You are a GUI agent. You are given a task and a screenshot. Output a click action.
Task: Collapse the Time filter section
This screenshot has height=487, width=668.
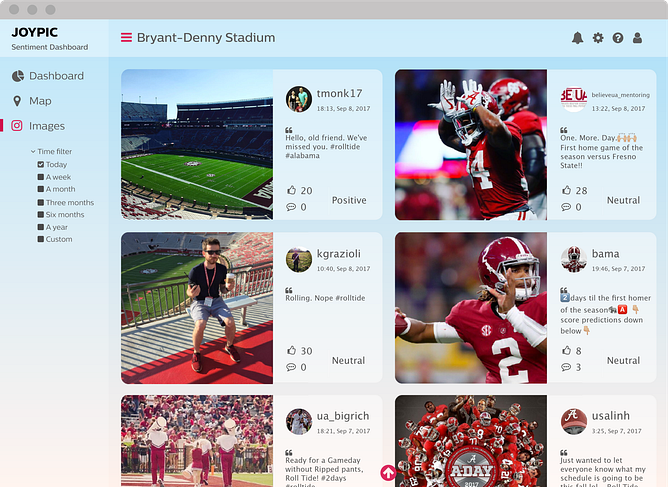(x=33, y=152)
